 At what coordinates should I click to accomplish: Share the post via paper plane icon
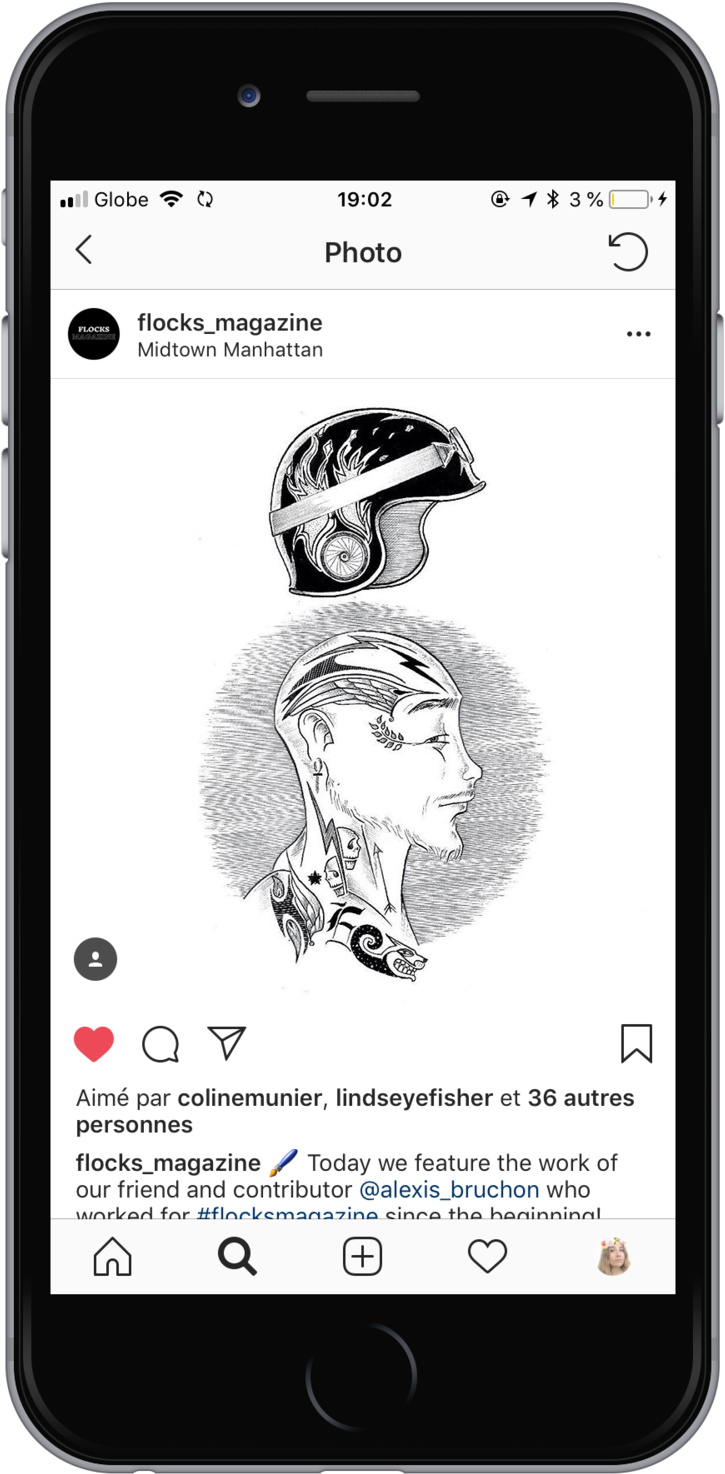click(227, 1043)
